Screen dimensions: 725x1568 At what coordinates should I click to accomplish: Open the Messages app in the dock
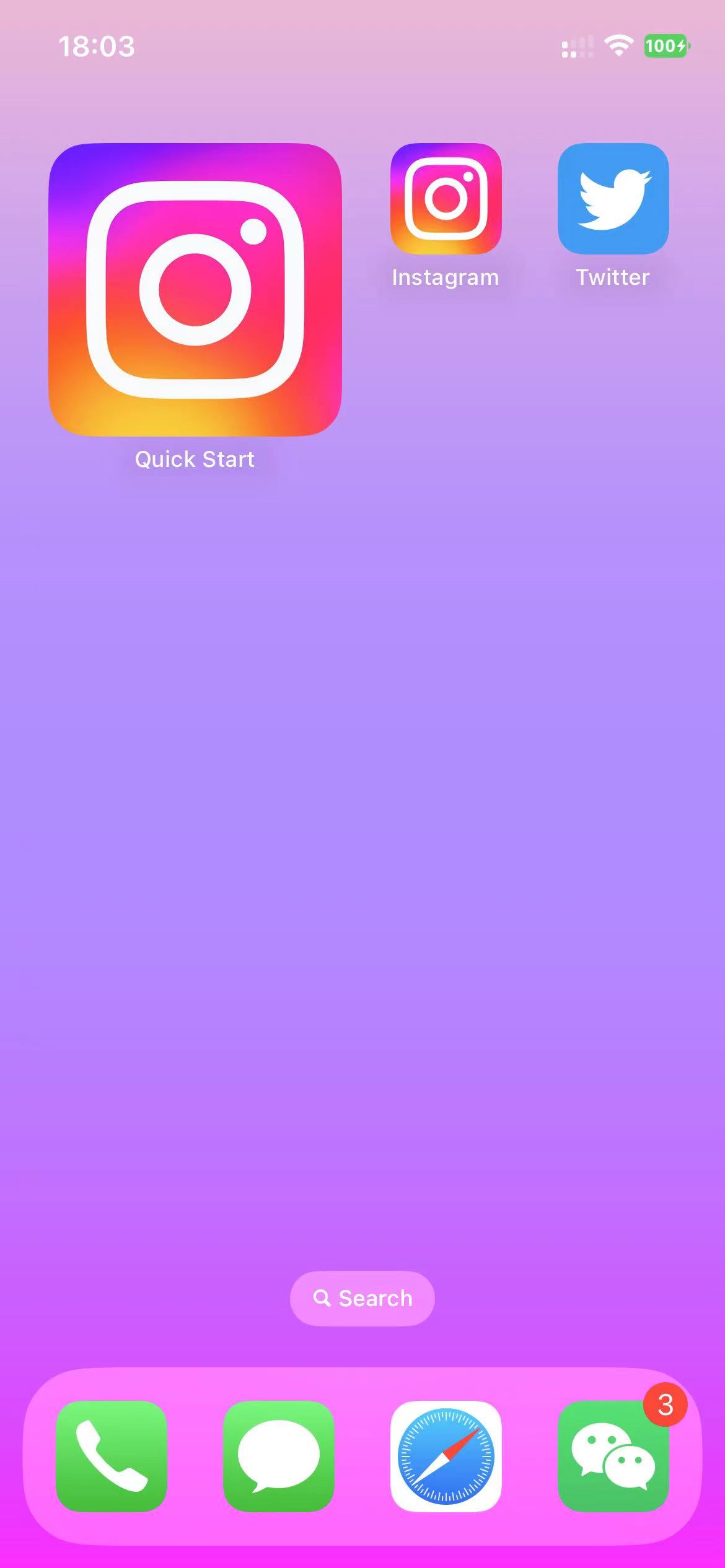pyautogui.click(x=279, y=1456)
